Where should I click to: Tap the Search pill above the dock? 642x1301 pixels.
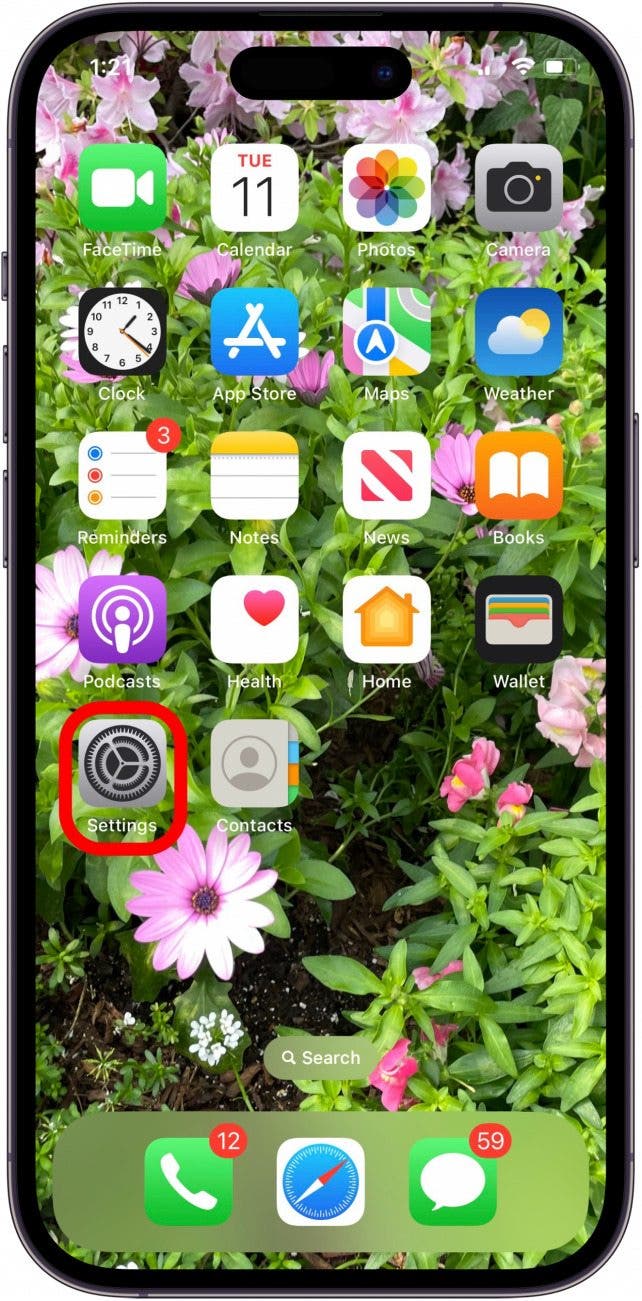click(321, 1058)
